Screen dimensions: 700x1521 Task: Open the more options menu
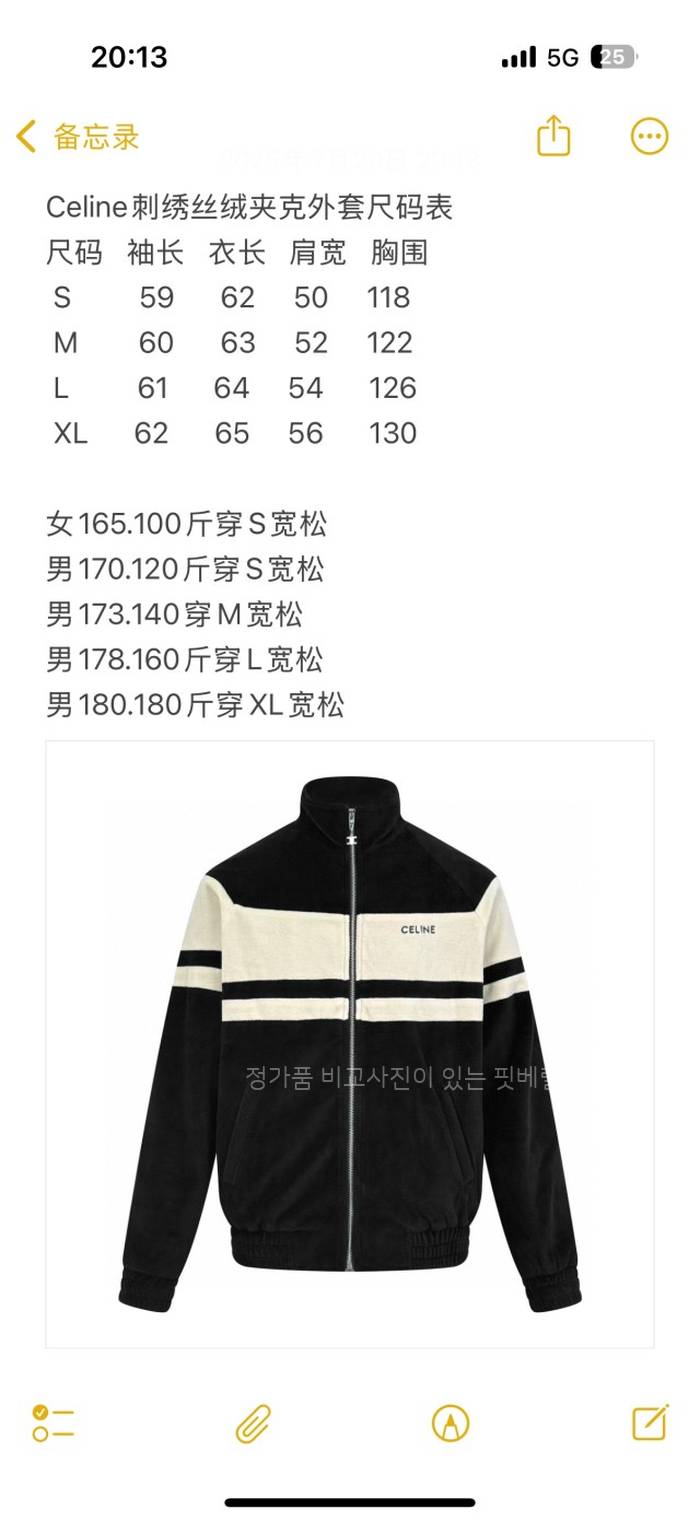[x=649, y=136]
